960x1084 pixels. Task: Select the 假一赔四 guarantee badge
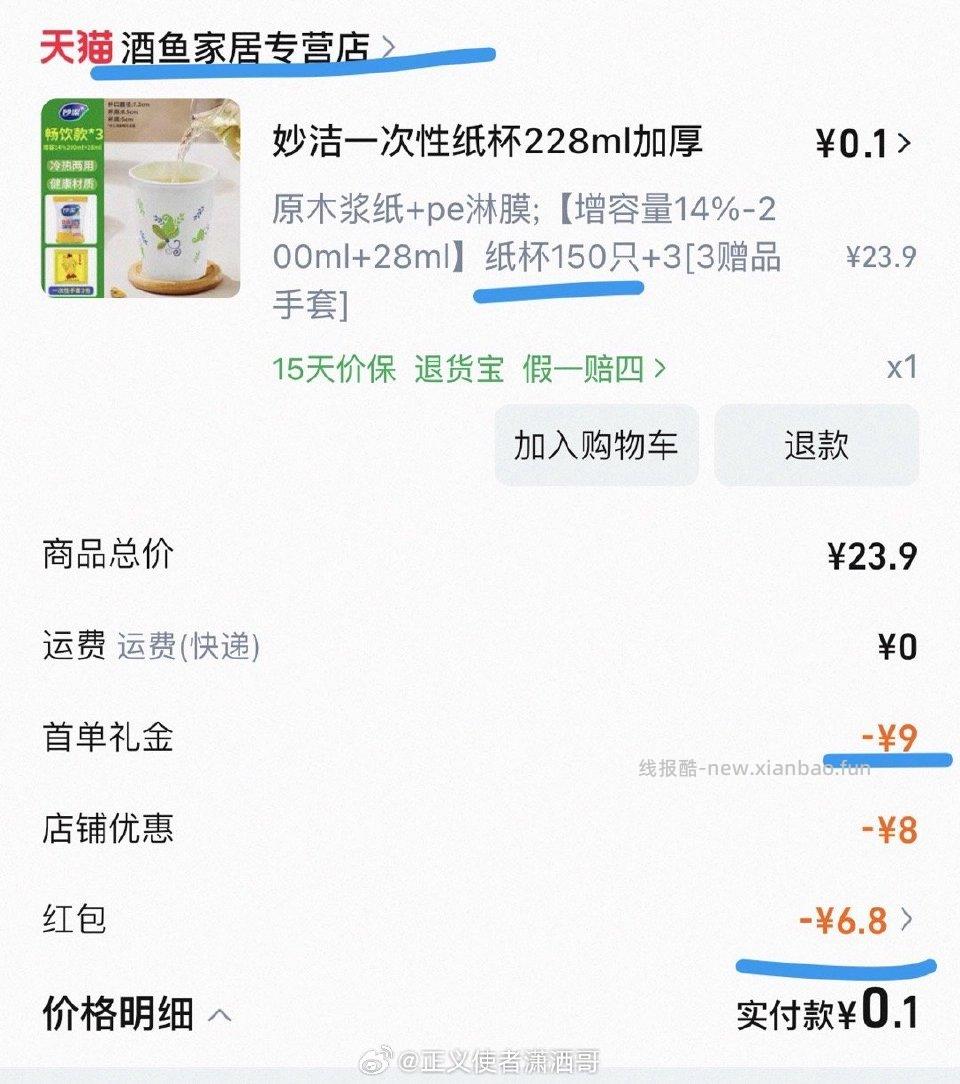[x=580, y=370]
